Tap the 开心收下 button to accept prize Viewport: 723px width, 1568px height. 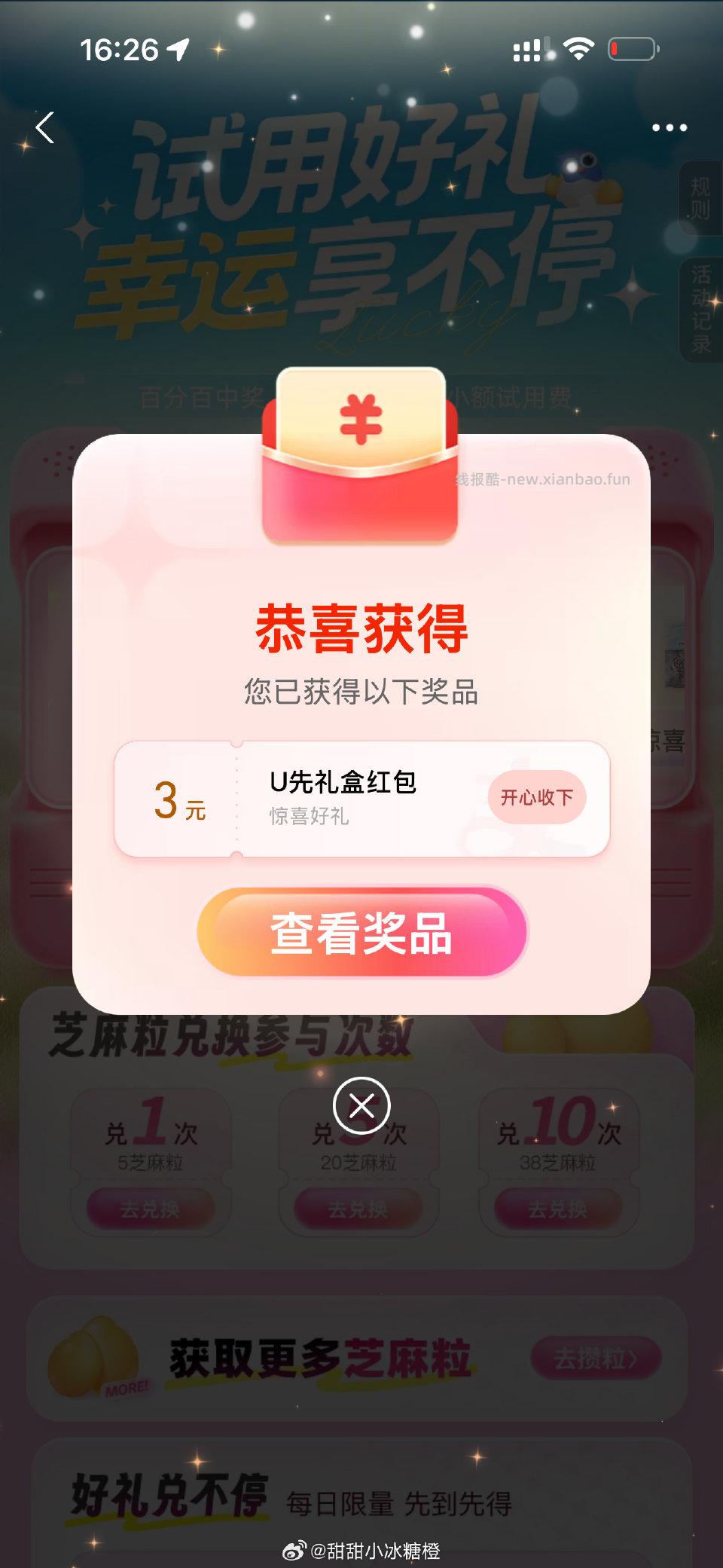tap(536, 796)
